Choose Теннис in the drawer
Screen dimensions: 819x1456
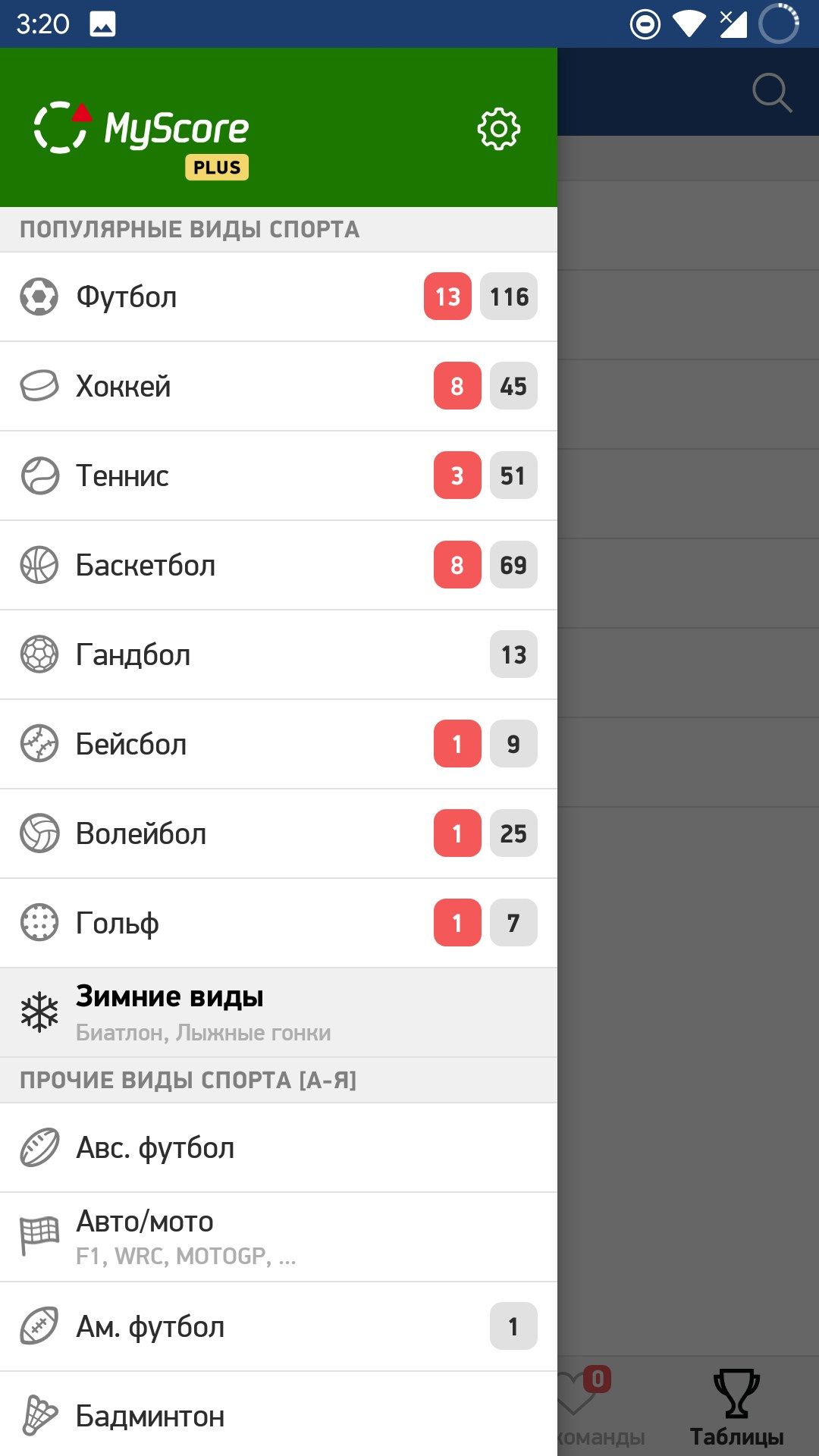278,475
